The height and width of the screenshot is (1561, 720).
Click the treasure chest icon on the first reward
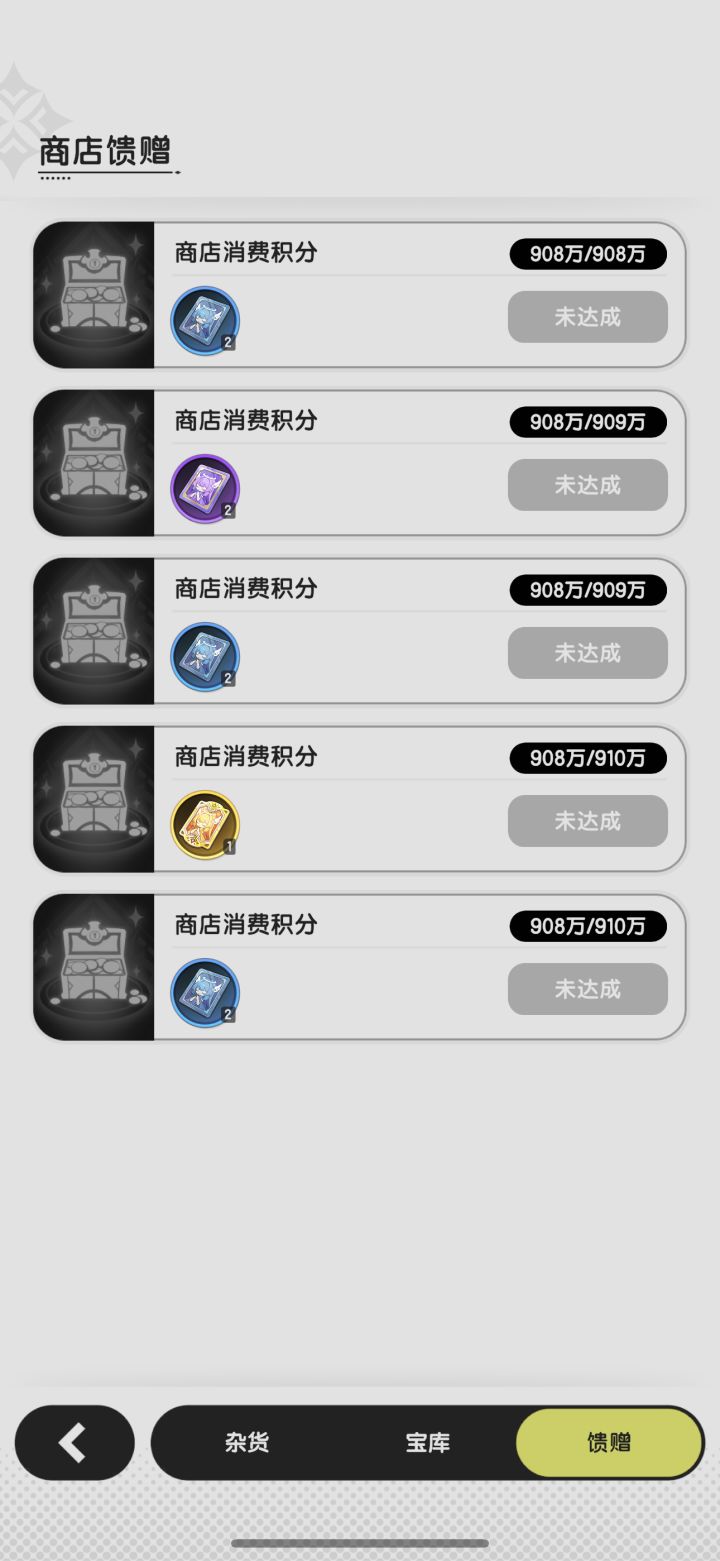point(93,294)
